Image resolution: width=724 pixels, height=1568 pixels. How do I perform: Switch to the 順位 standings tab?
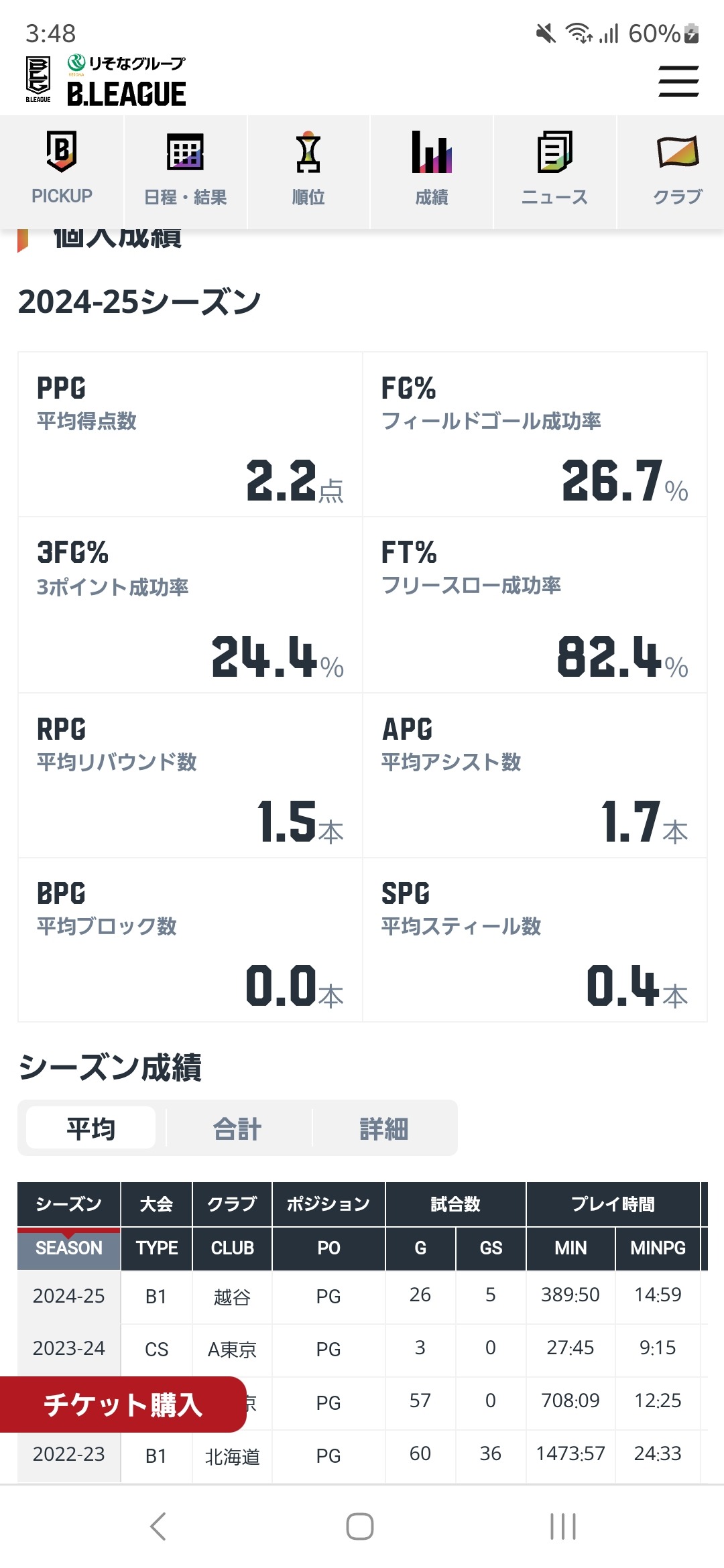(308, 172)
